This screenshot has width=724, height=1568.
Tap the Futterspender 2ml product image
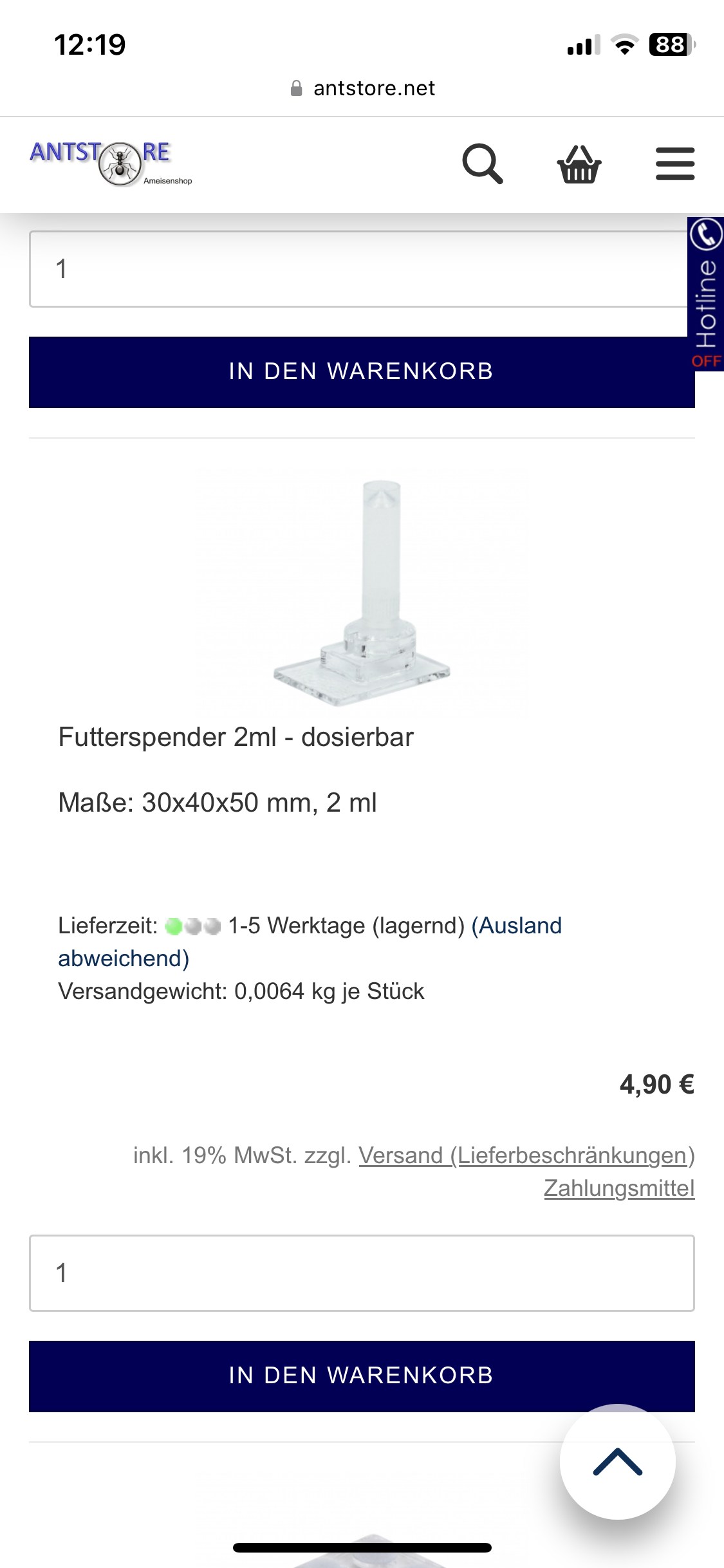[362, 592]
